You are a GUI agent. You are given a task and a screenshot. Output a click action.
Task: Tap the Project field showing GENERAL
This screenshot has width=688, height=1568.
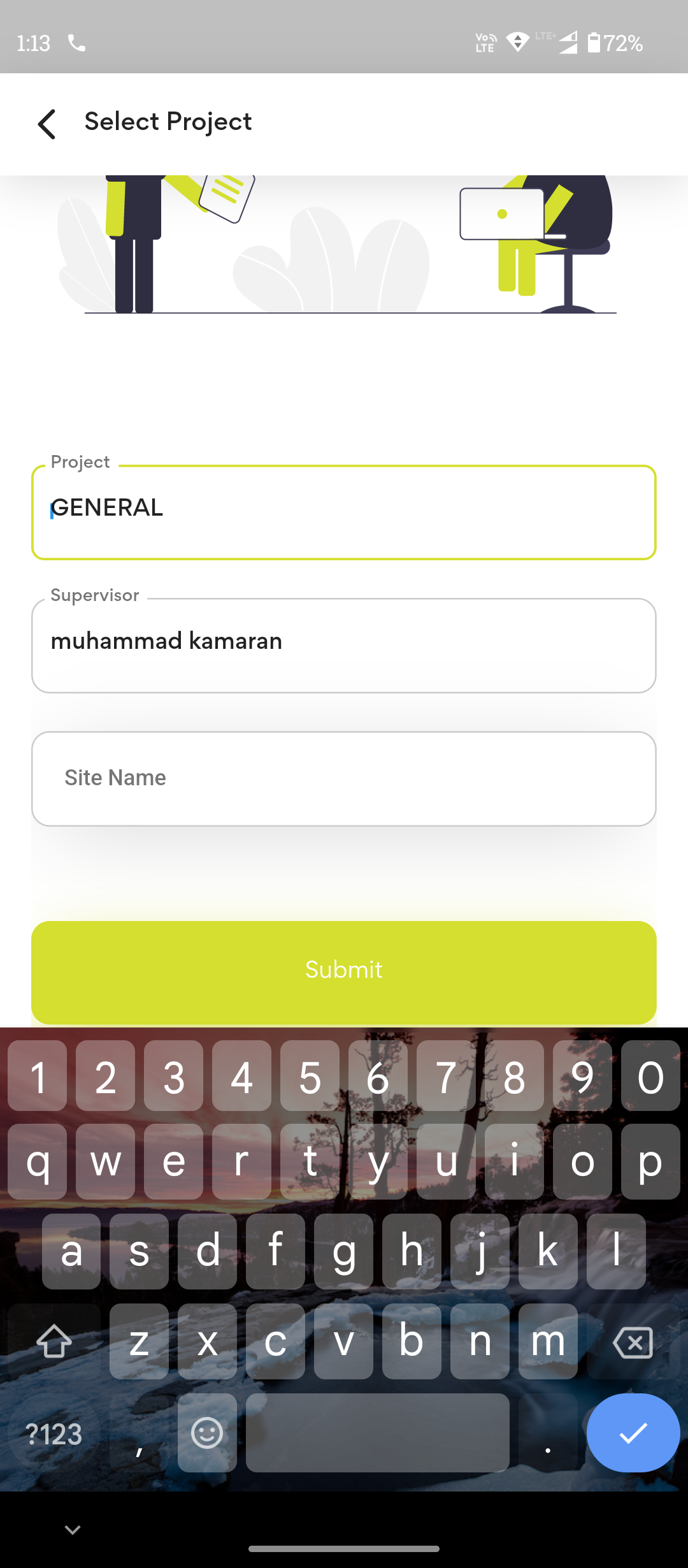coord(344,512)
